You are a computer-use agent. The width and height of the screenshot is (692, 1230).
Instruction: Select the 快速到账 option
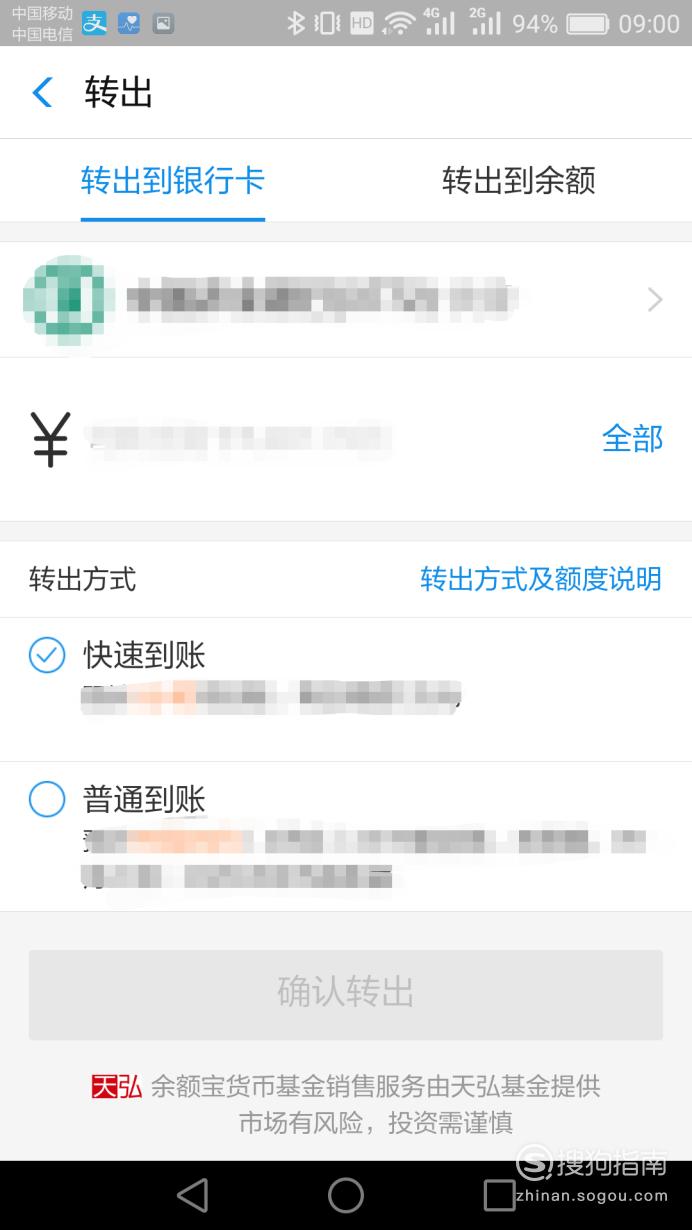click(x=346, y=689)
